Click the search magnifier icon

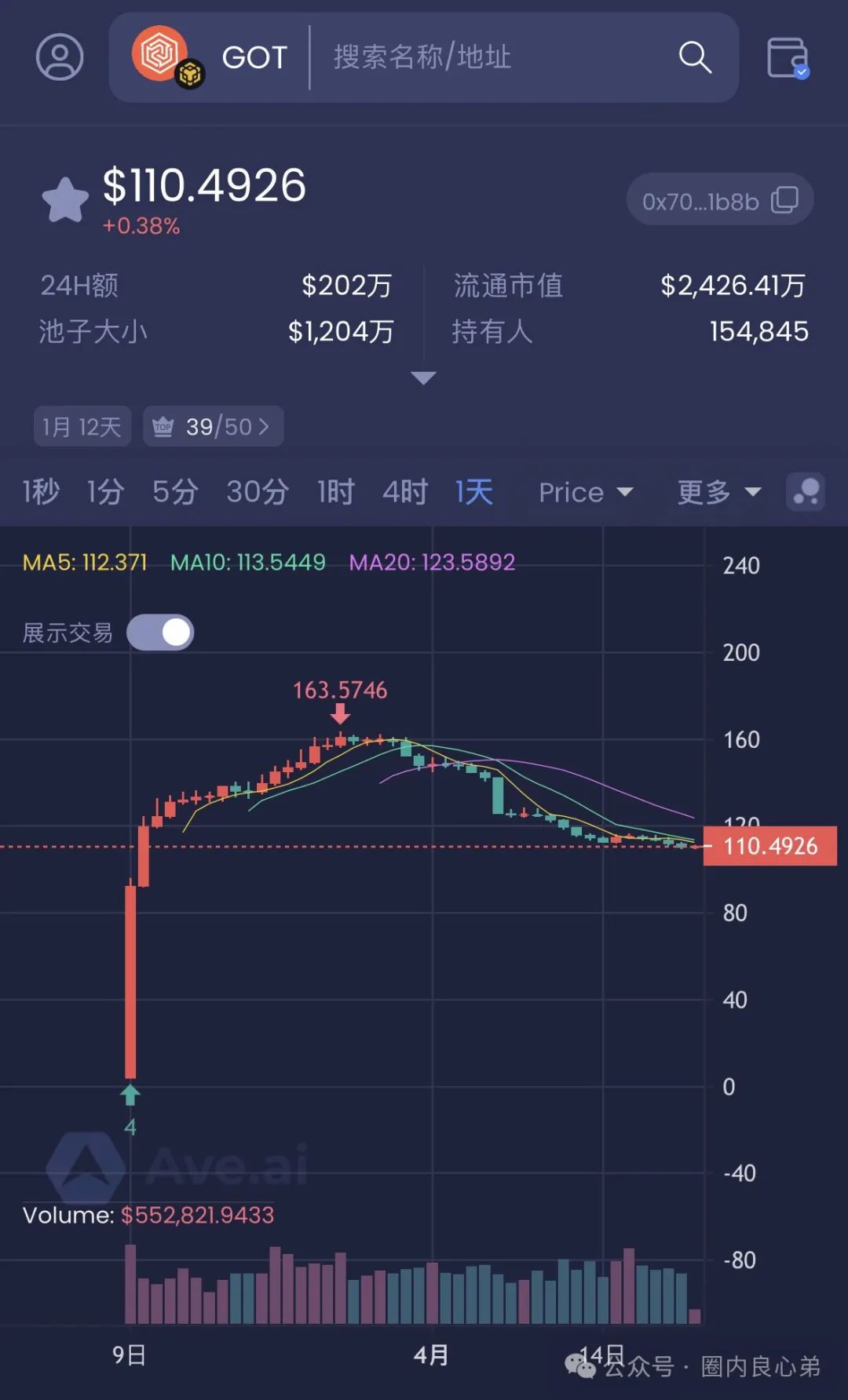[694, 58]
